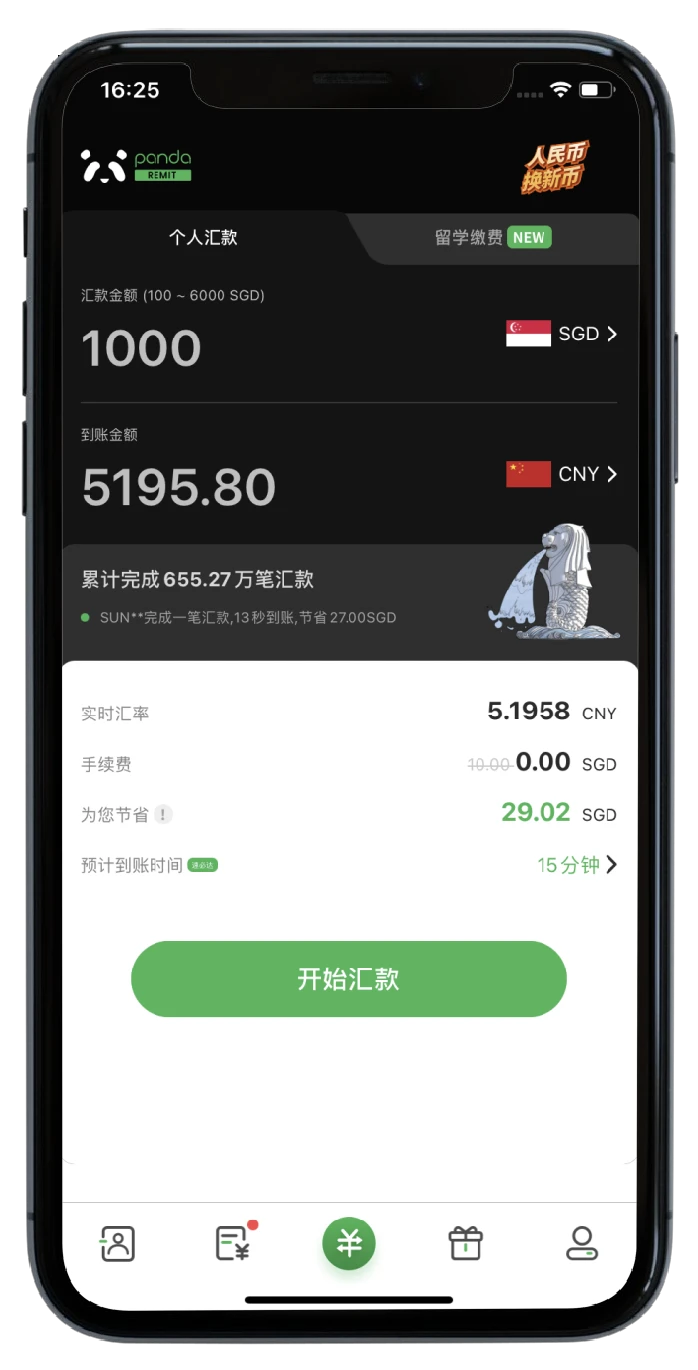
Task: Expand the 15分钟 estimated arrival time
Action: click(x=577, y=865)
